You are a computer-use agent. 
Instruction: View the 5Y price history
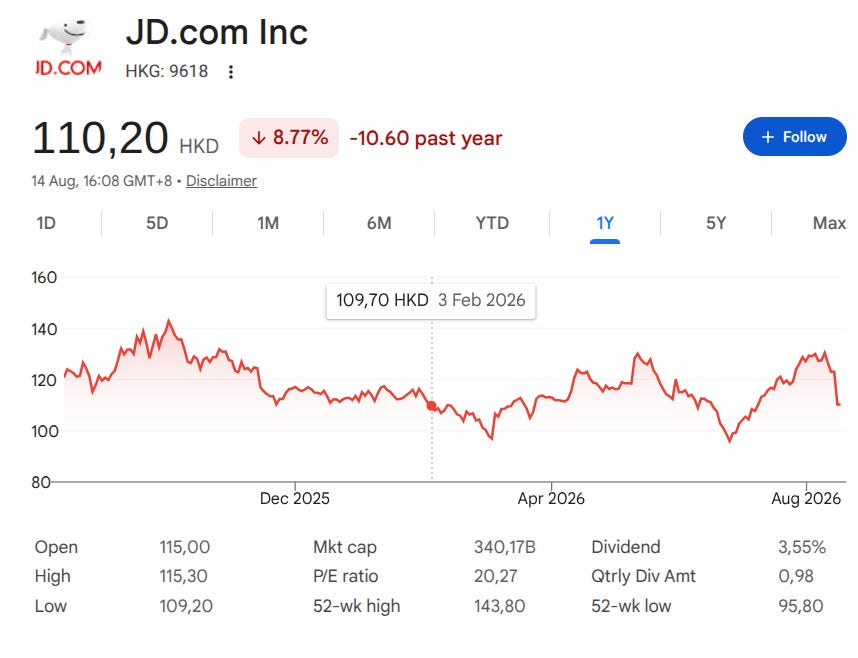(716, 223)
